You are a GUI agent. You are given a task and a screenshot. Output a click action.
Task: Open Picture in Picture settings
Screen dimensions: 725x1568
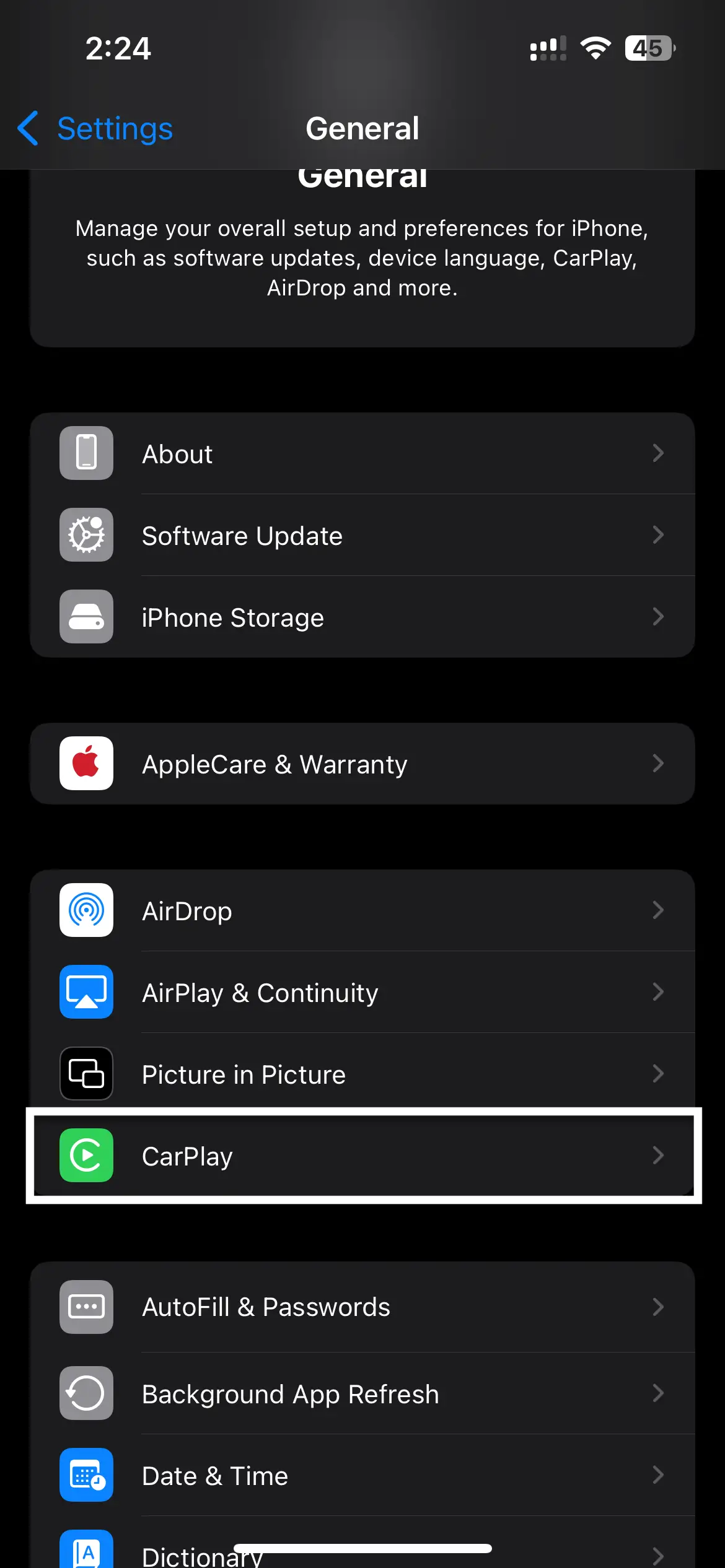coord(362,1074)
